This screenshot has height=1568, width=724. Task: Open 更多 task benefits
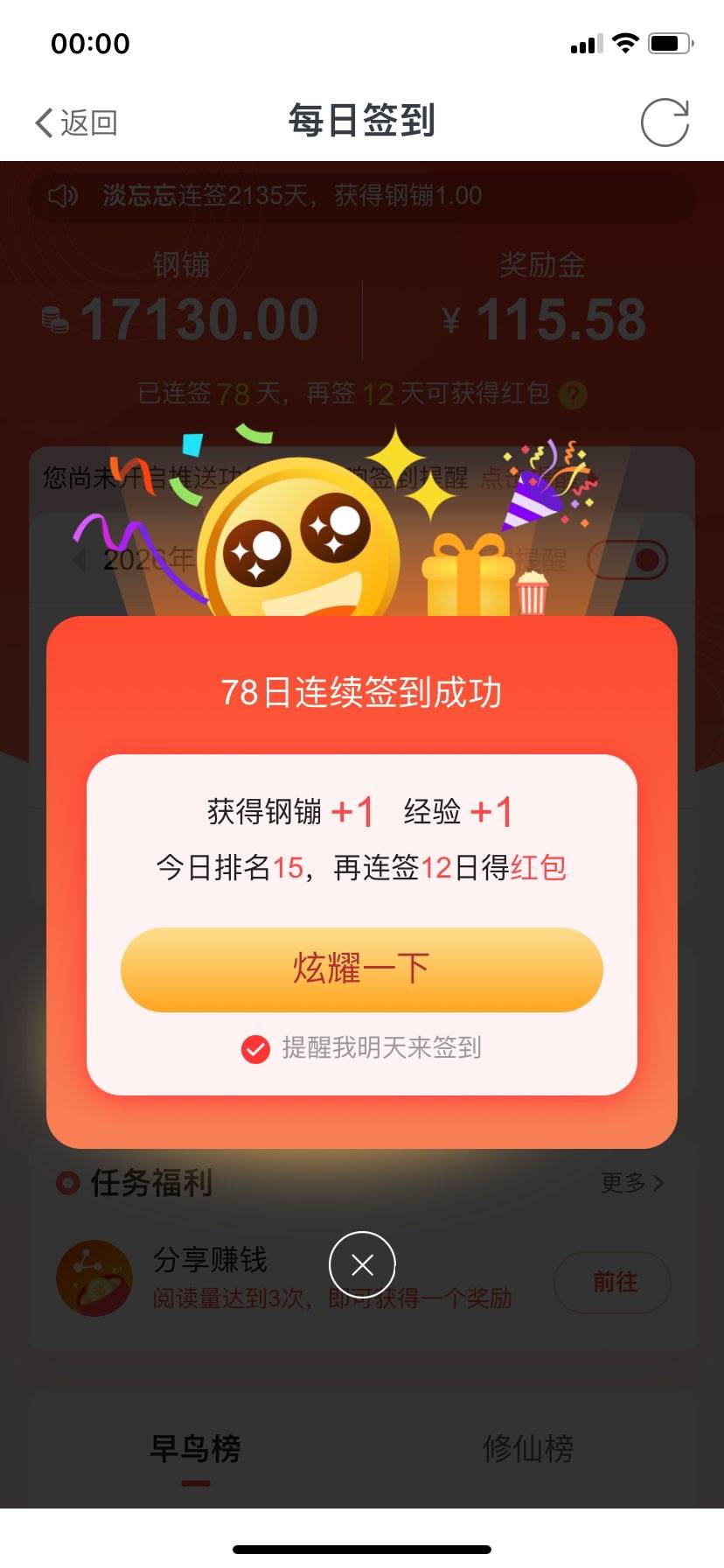[631, 1183]
